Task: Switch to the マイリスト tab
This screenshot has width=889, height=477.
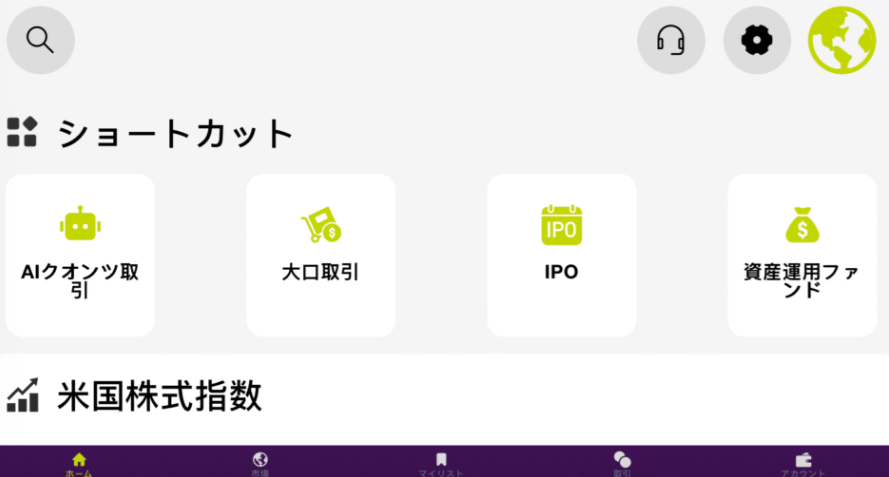Action: 441,463
